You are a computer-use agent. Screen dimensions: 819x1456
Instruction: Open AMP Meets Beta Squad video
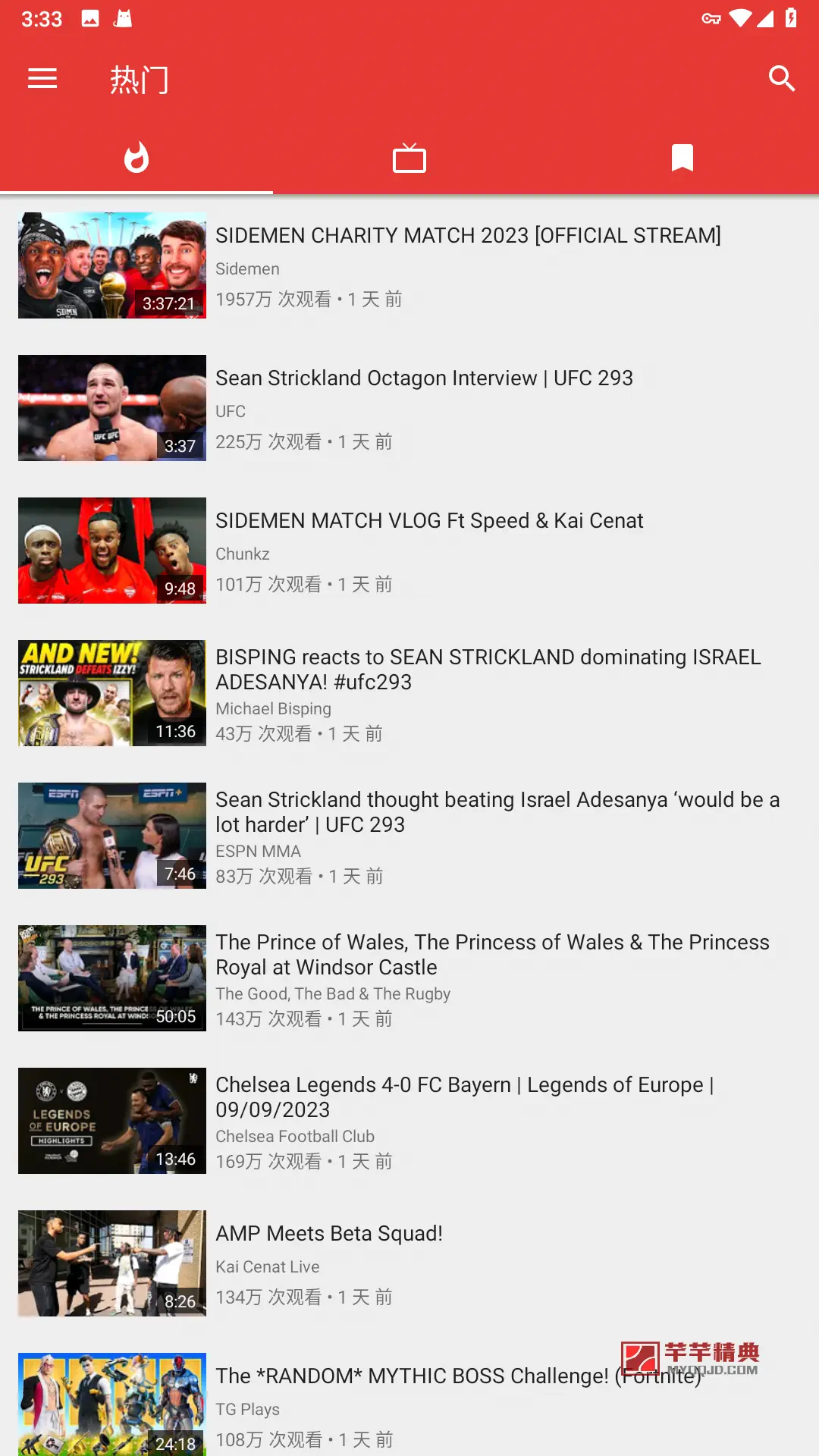[x=409, y=1263]
